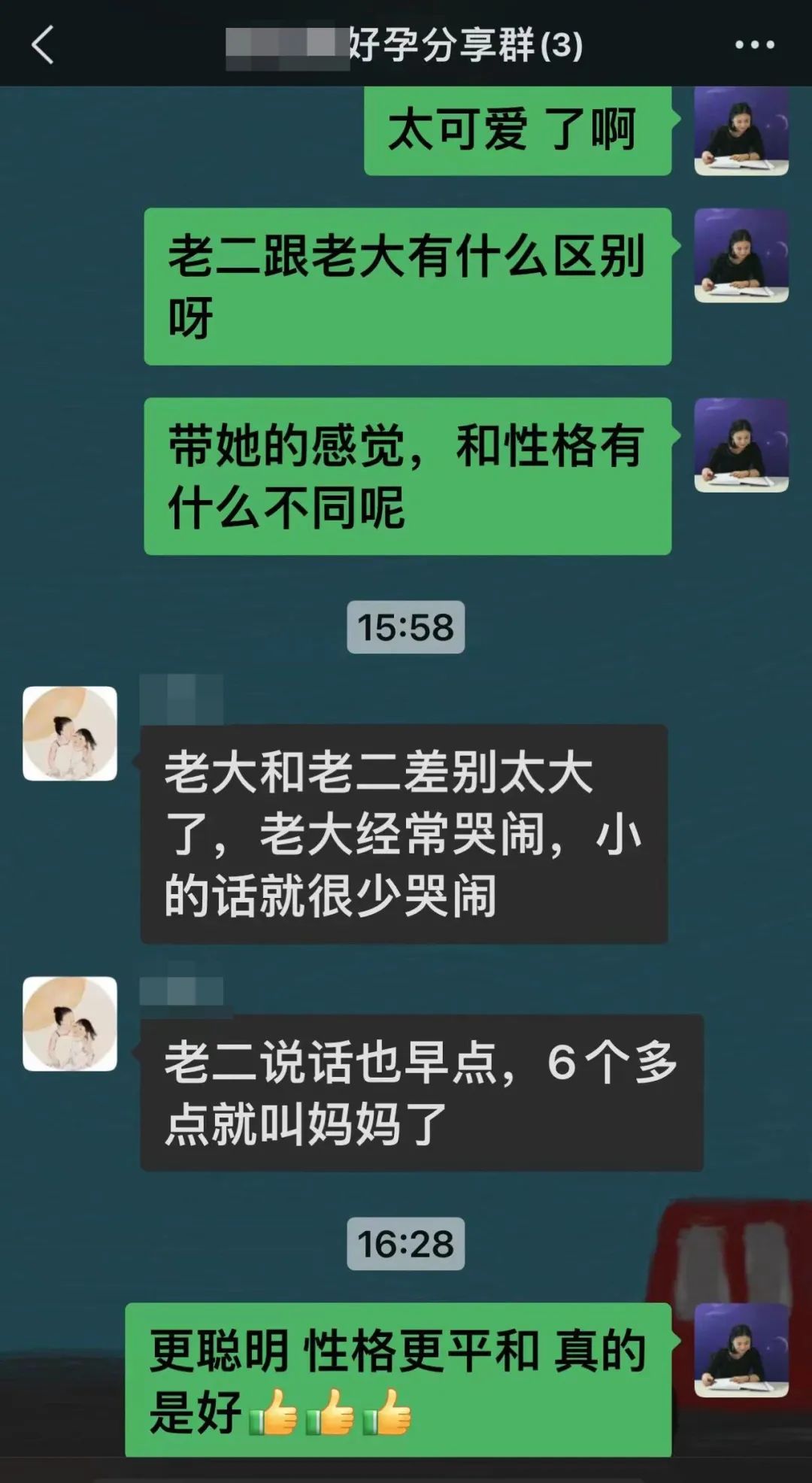
Task: Go back from the group chat
Action: pyautogui.click(x=43, y=45)
